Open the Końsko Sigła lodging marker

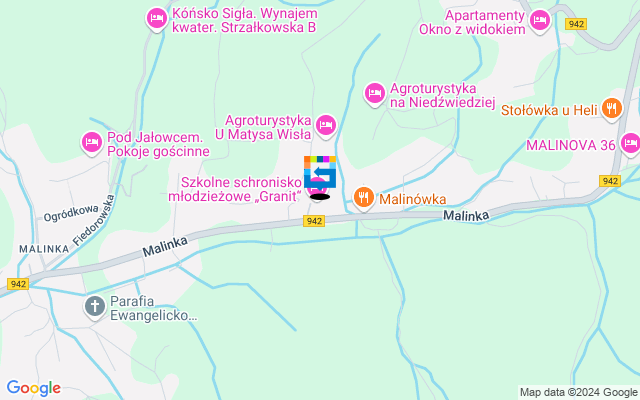(156, 17)
